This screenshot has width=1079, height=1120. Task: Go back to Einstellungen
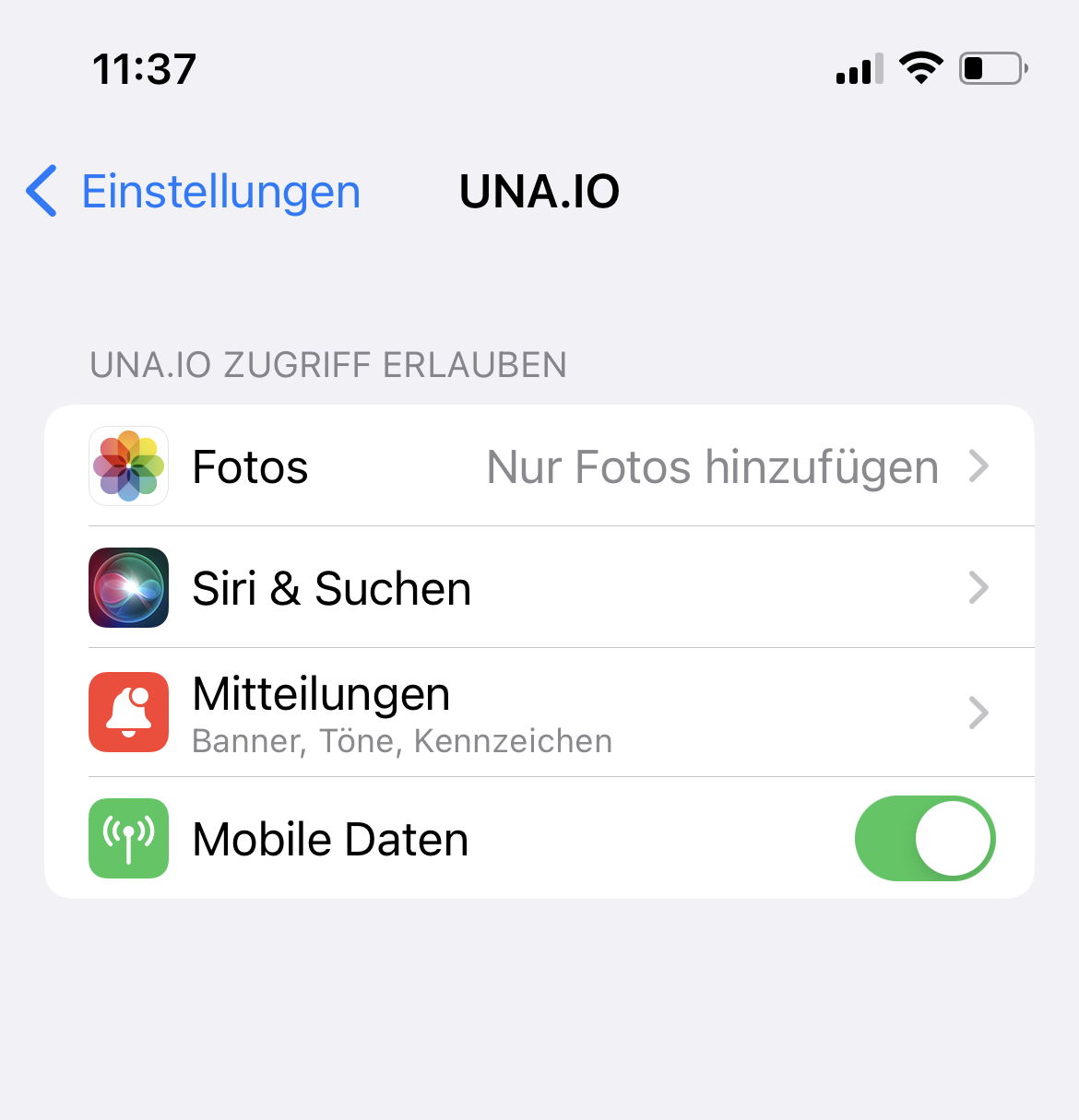194,192
